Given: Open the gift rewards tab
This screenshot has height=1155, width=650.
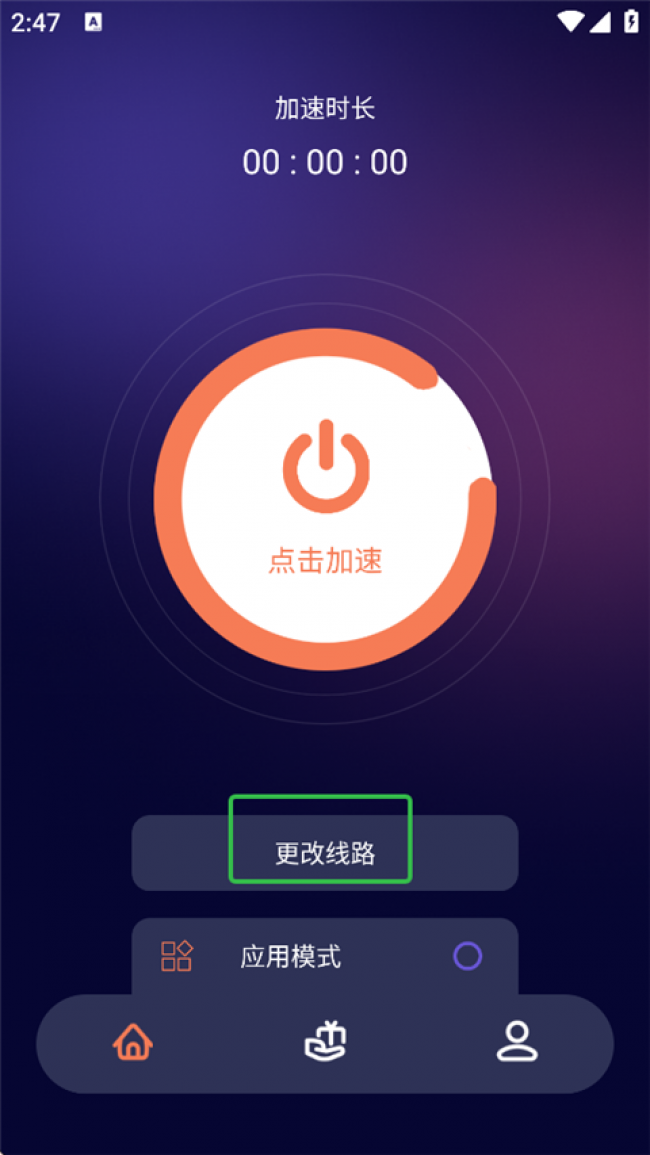Looking at the screenshot, I should [325, 1042].
